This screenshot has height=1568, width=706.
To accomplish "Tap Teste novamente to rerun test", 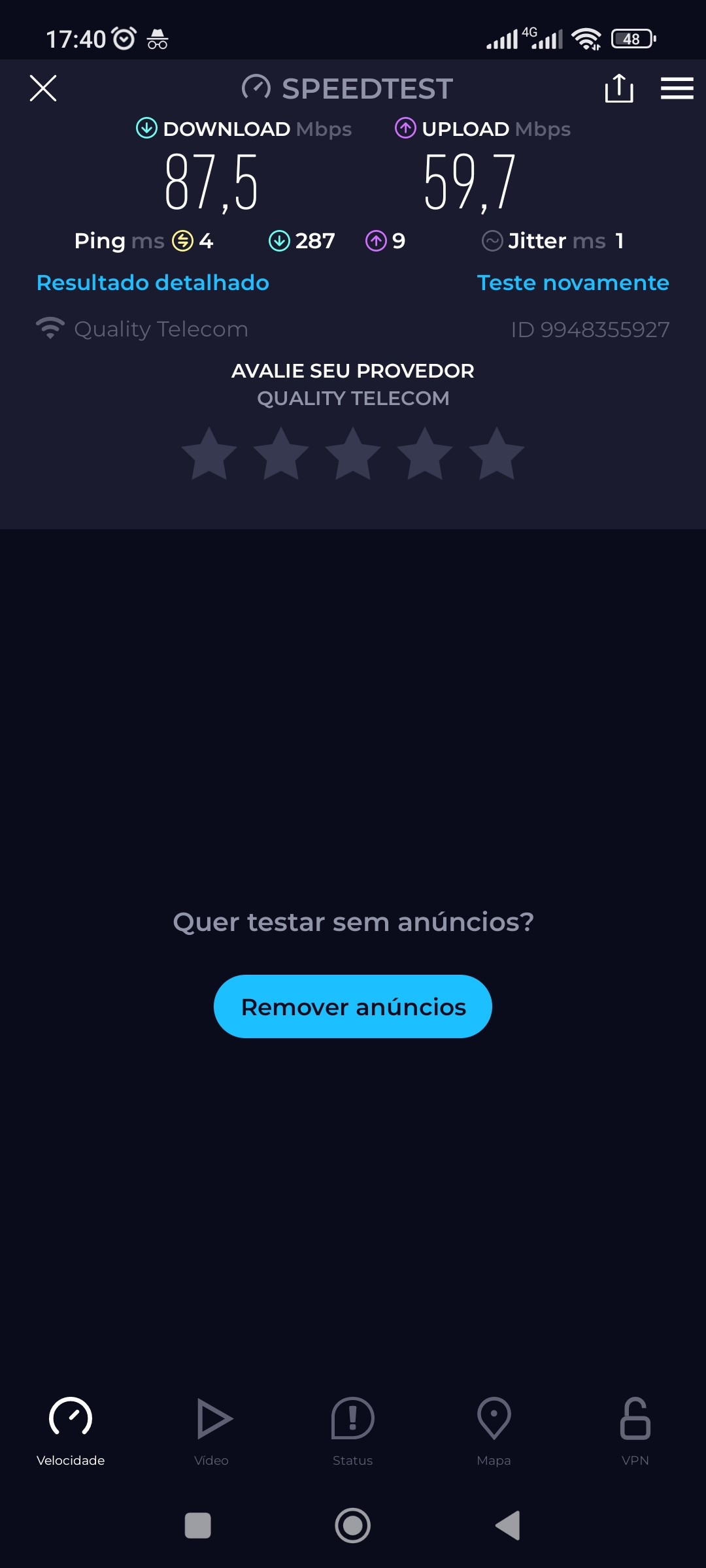I will click(x=573, y=283).
